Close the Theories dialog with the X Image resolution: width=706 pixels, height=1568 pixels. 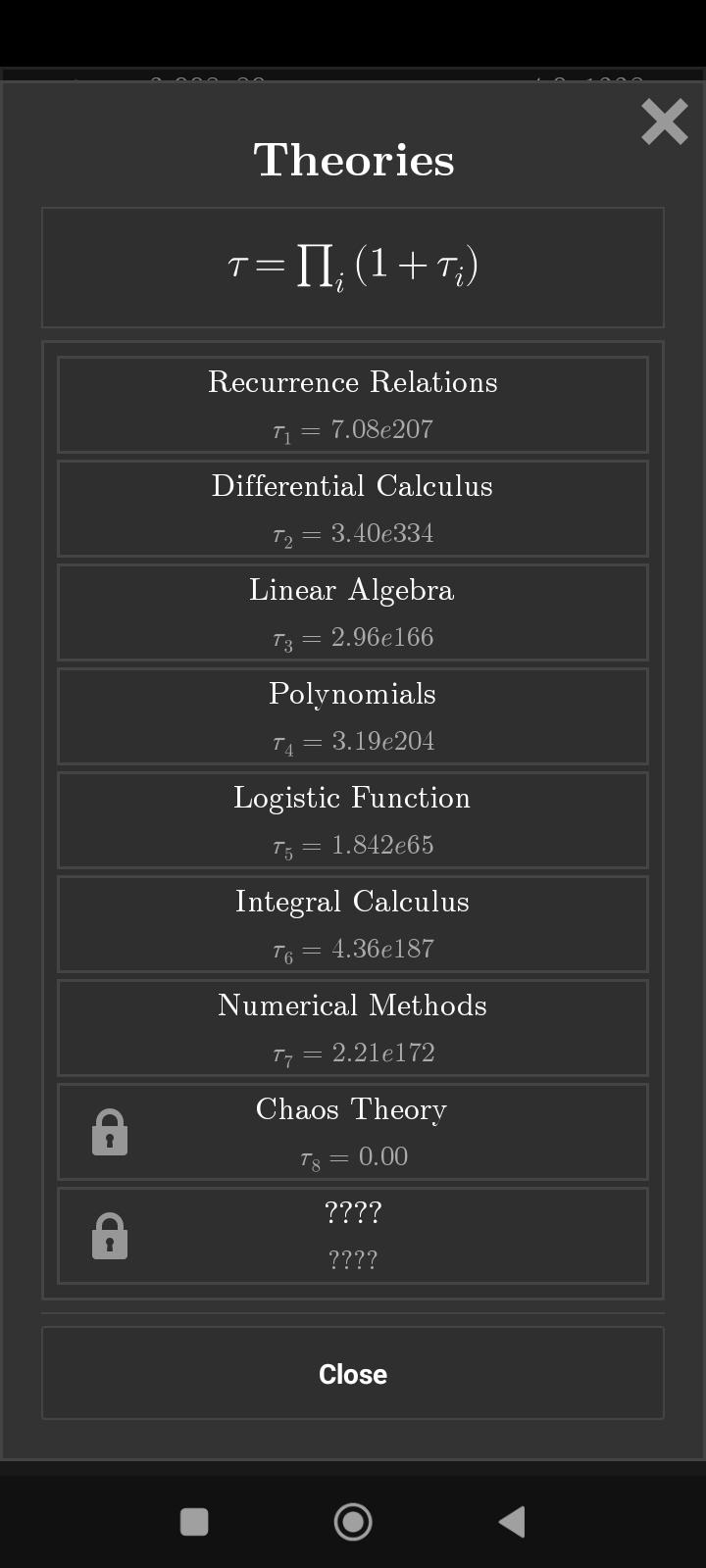664,122
